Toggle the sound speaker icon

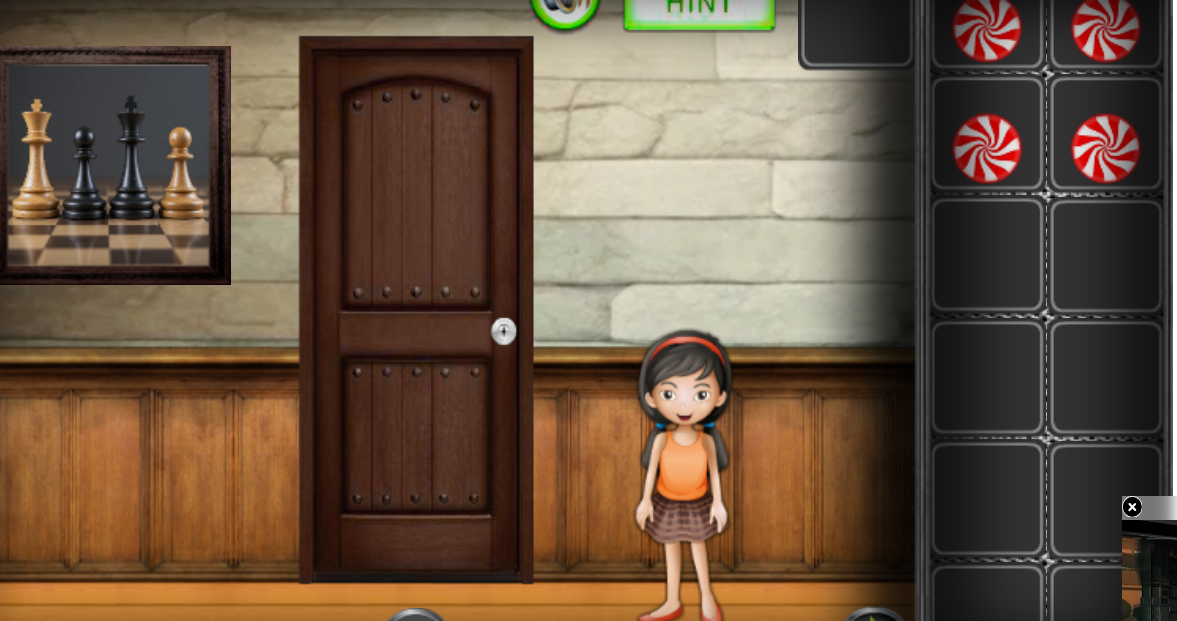(565, 9)
